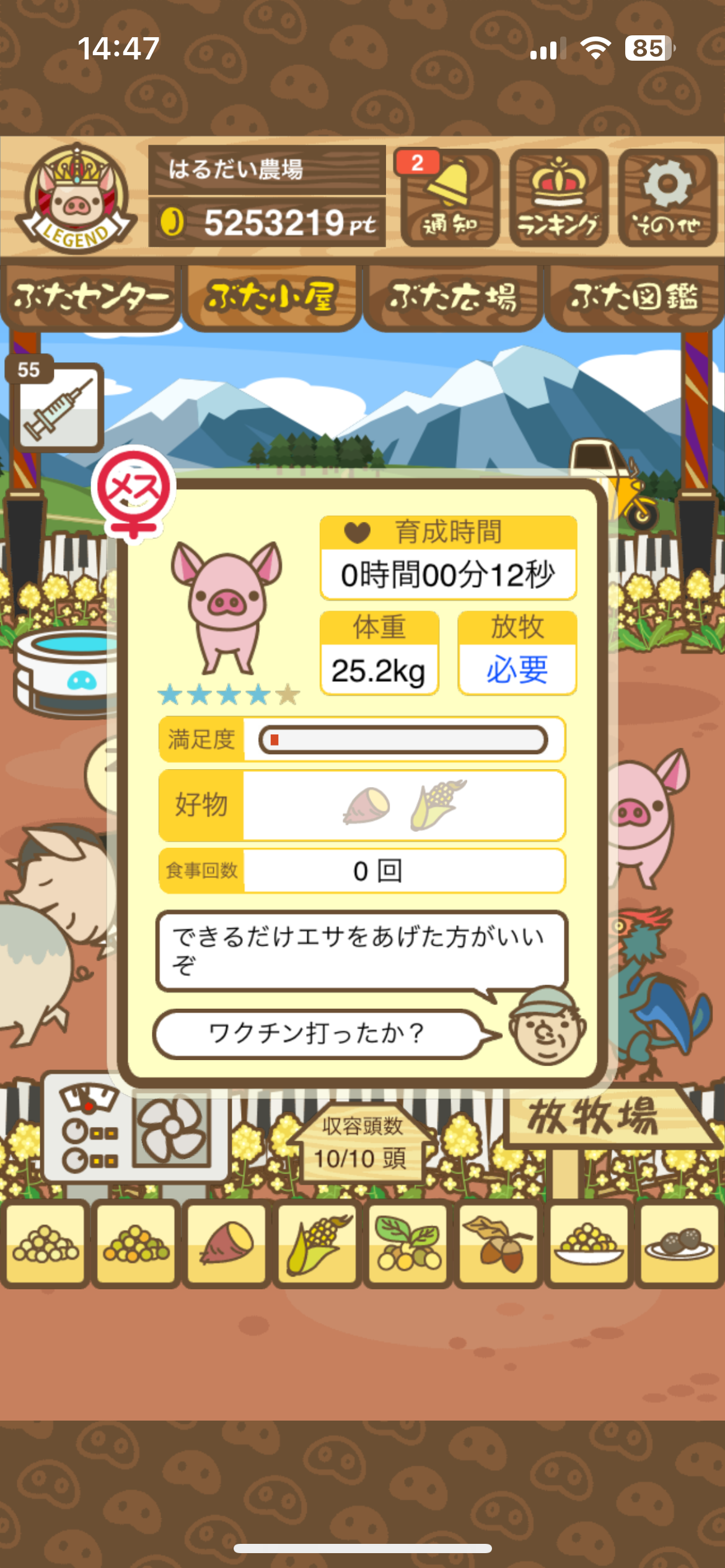Open the ランキング crown menu
725x1568 pixels.
(x=558, y=198)
